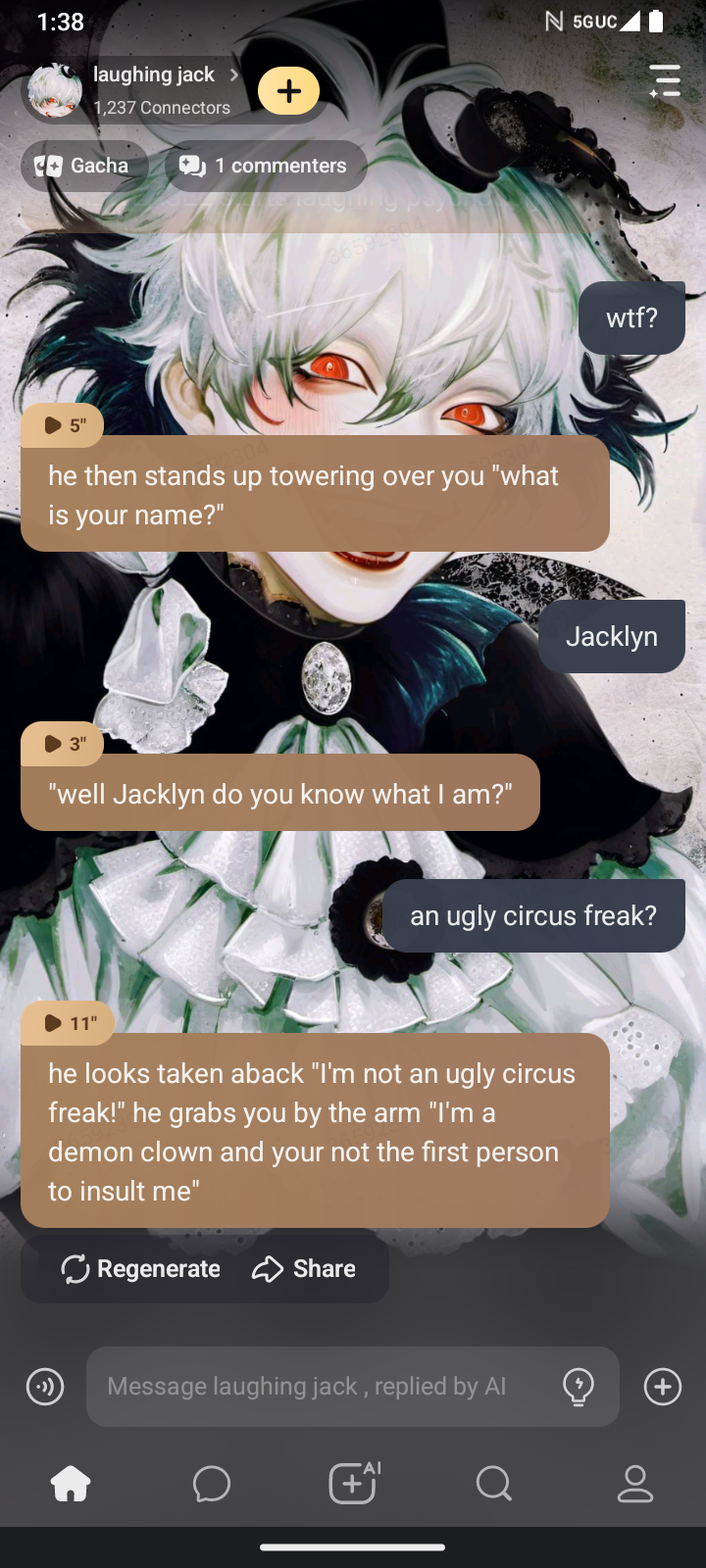Tap the voice call icon beside message box
Viewport: 706px width, 1568px height.
click(x=45, y=1387)
